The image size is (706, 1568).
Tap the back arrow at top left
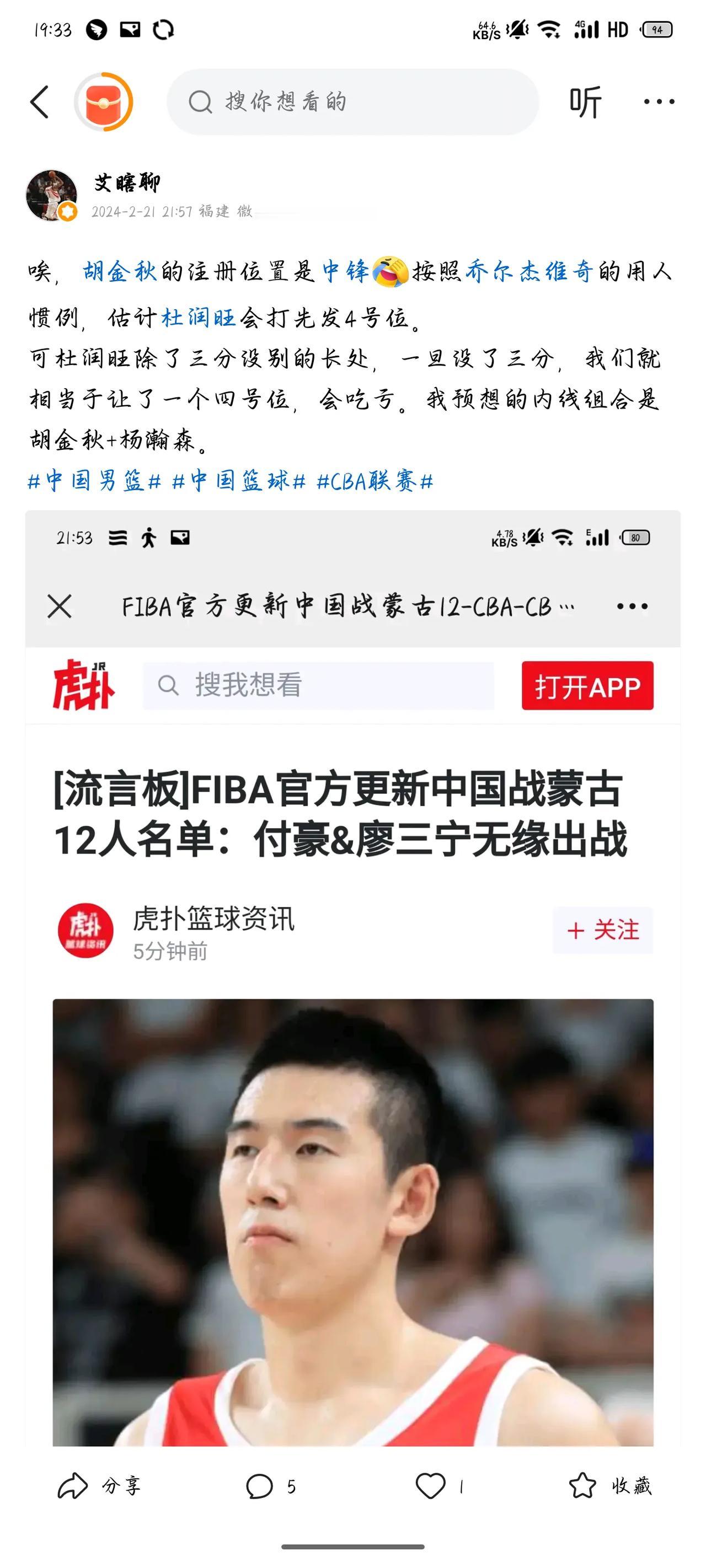[36, 101]
